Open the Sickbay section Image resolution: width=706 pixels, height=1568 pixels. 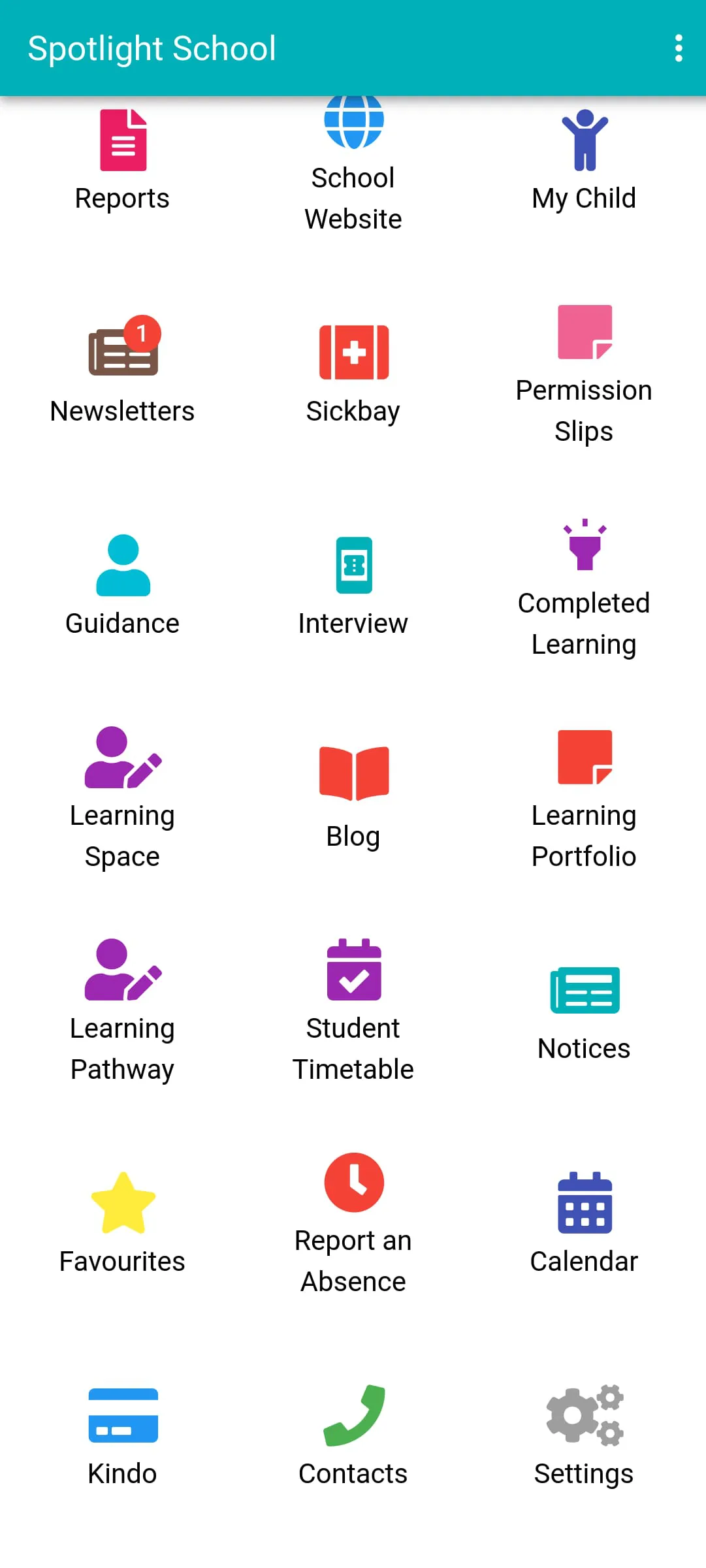pyautogui.click(x=353, y=372)
